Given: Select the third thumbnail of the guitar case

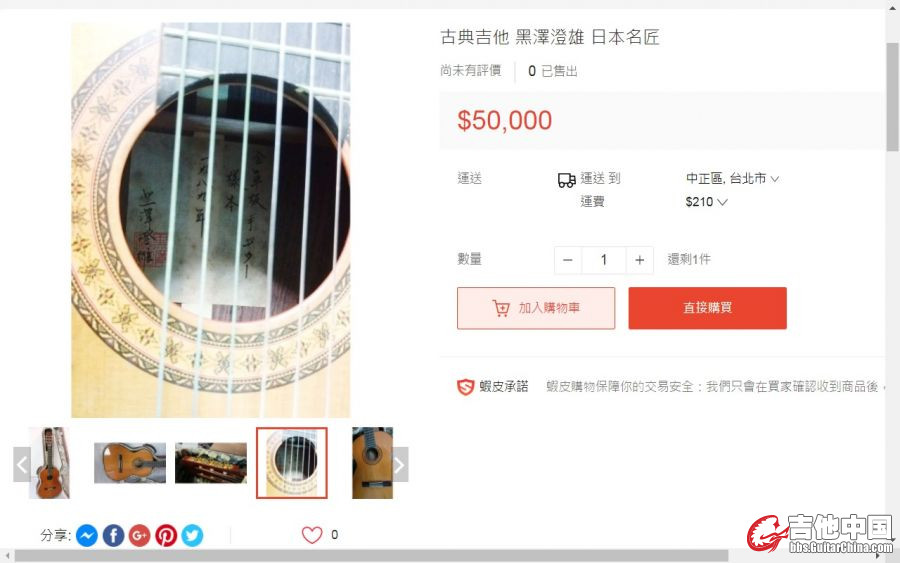Looking at the screenshot, I should coord(211,463).
